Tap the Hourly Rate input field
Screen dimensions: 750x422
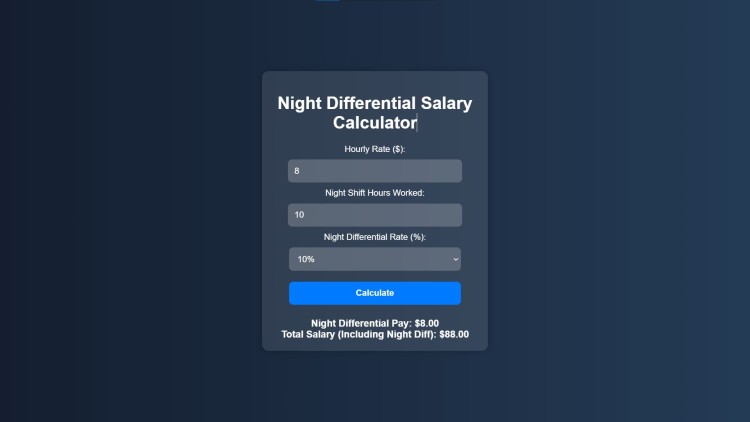click(x=374, y=171)
